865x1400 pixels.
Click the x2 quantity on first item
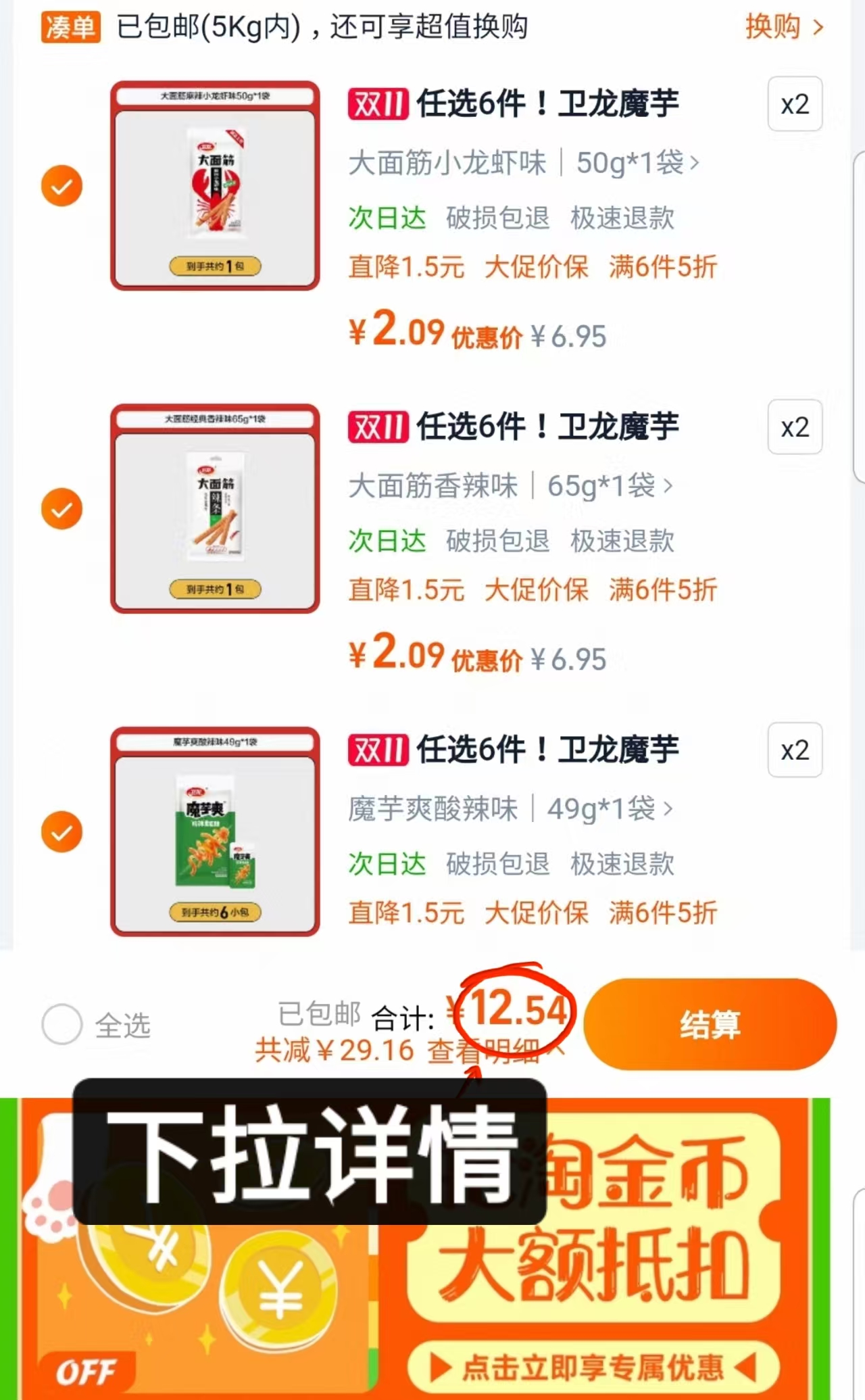[x=794, y=105]
